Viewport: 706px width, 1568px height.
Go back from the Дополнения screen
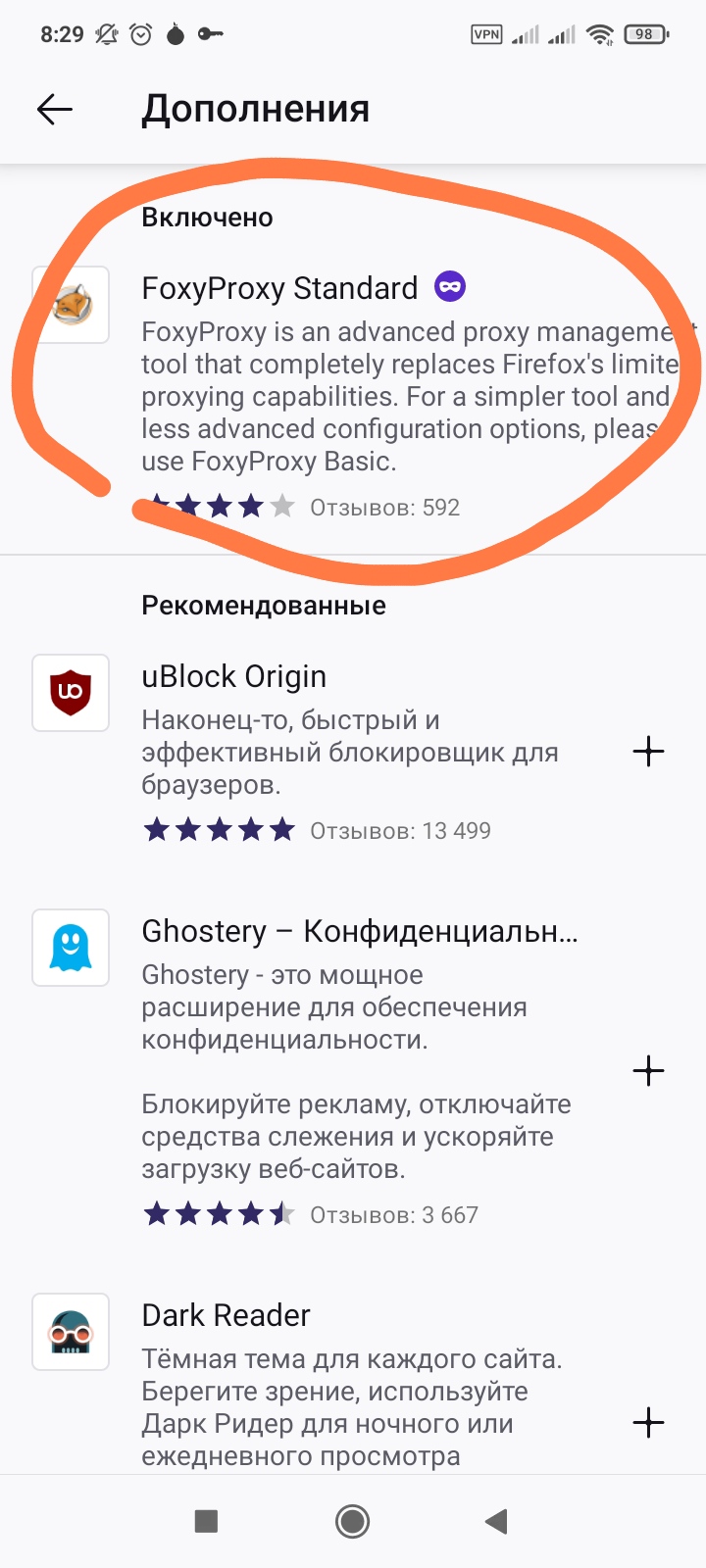pos(55,109)
